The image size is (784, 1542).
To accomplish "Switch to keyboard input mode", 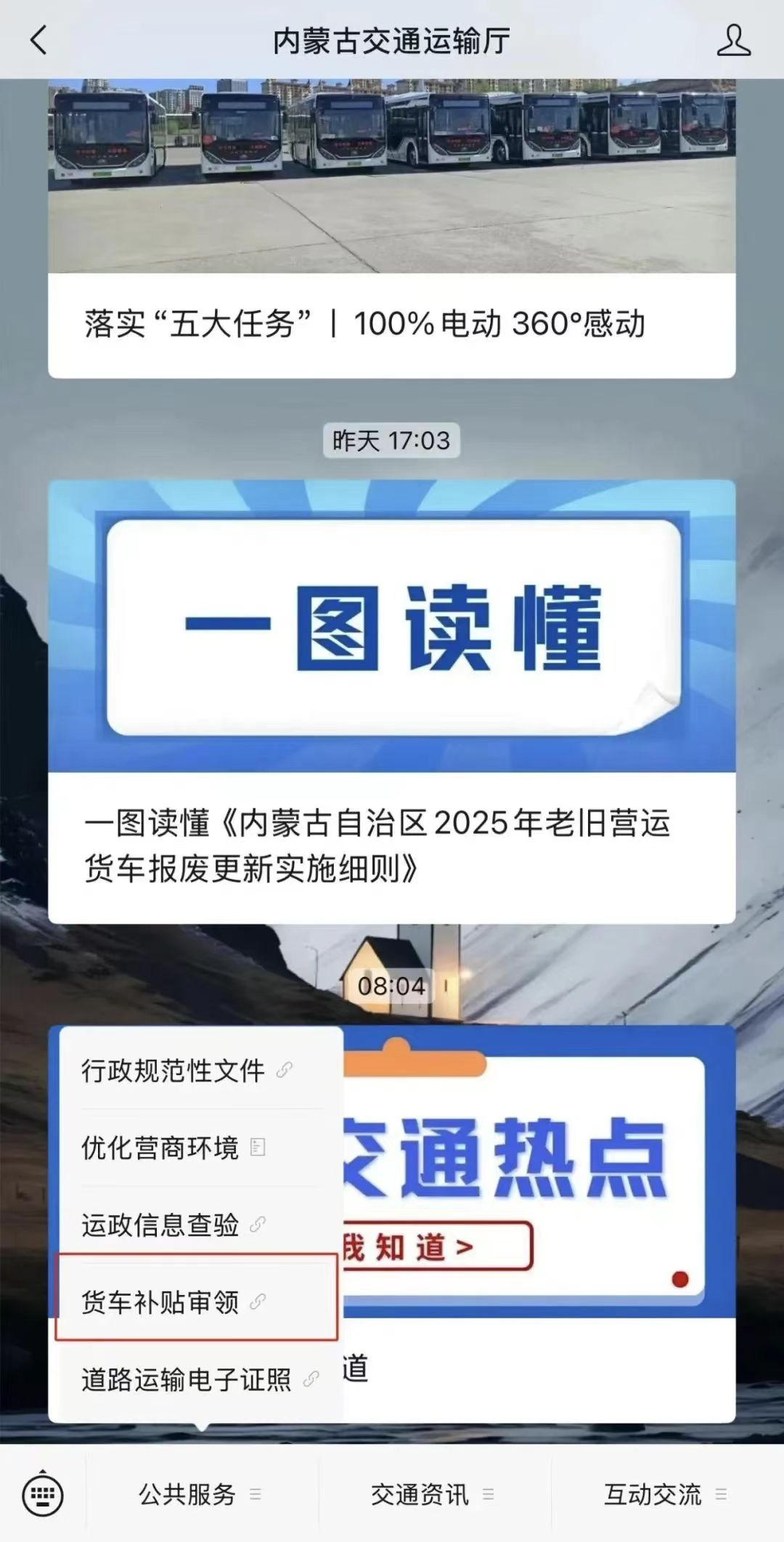I will coord(43,1495).
